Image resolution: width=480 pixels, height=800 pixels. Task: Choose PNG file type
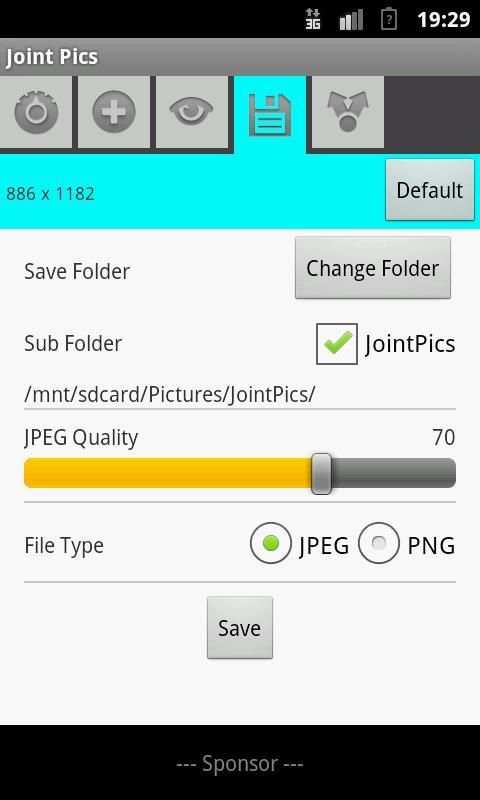[x=379, y=543]
